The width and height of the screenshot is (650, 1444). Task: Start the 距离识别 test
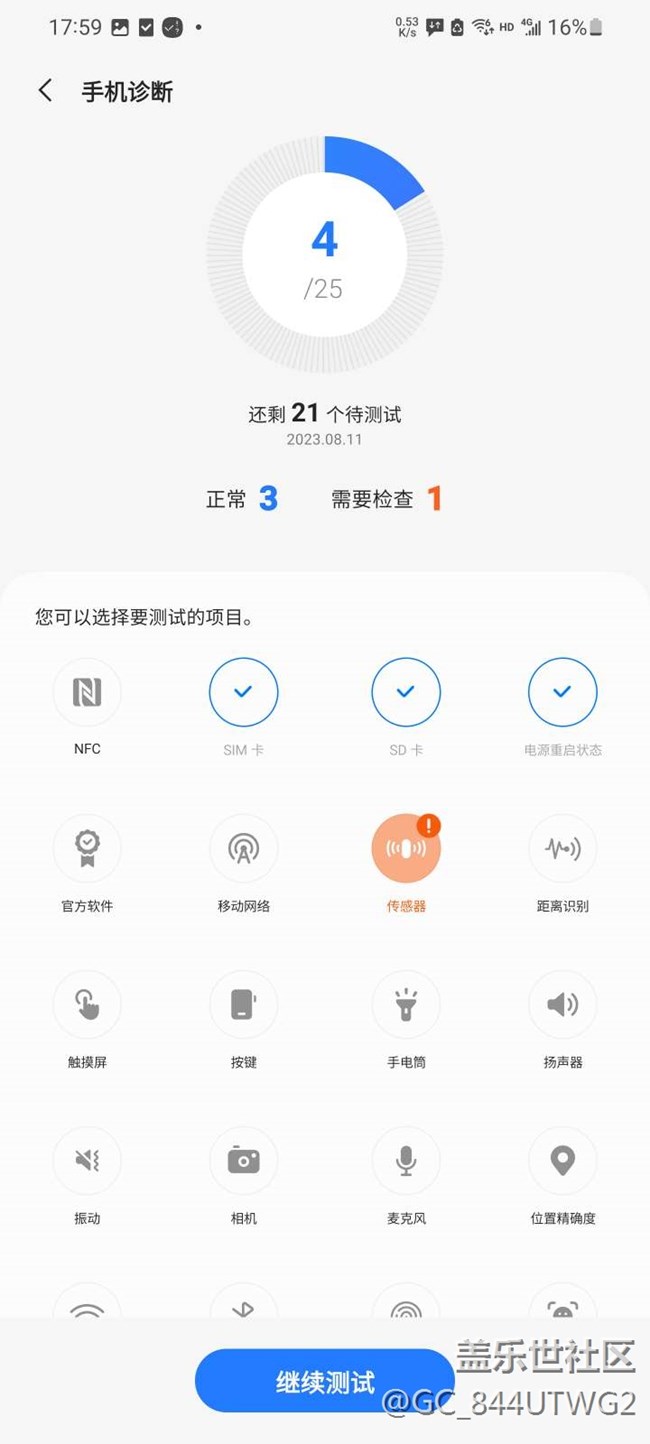pyautogui.click(x=562, y=849)
